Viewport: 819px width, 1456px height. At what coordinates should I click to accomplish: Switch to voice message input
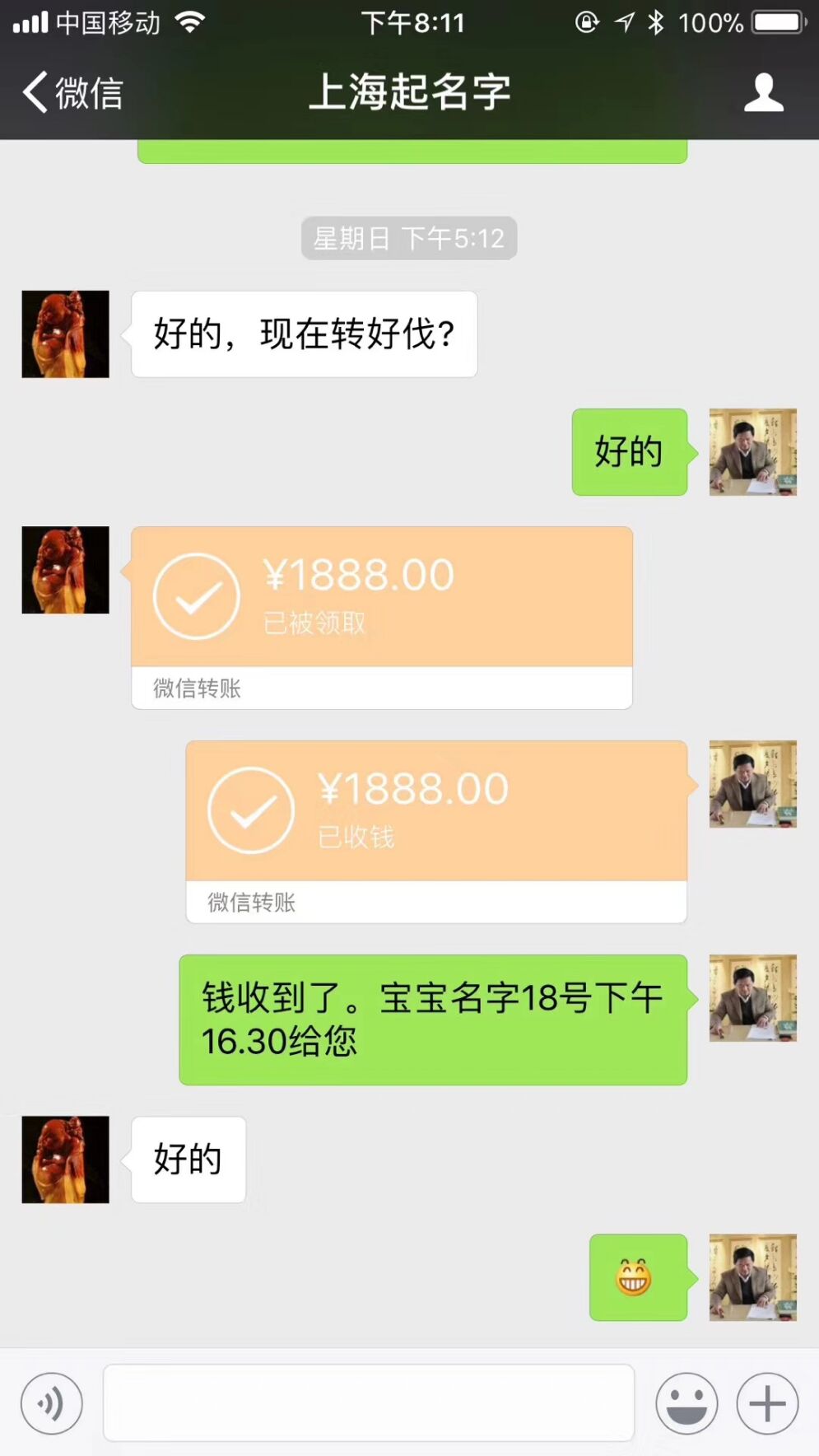pos(52,1403)
